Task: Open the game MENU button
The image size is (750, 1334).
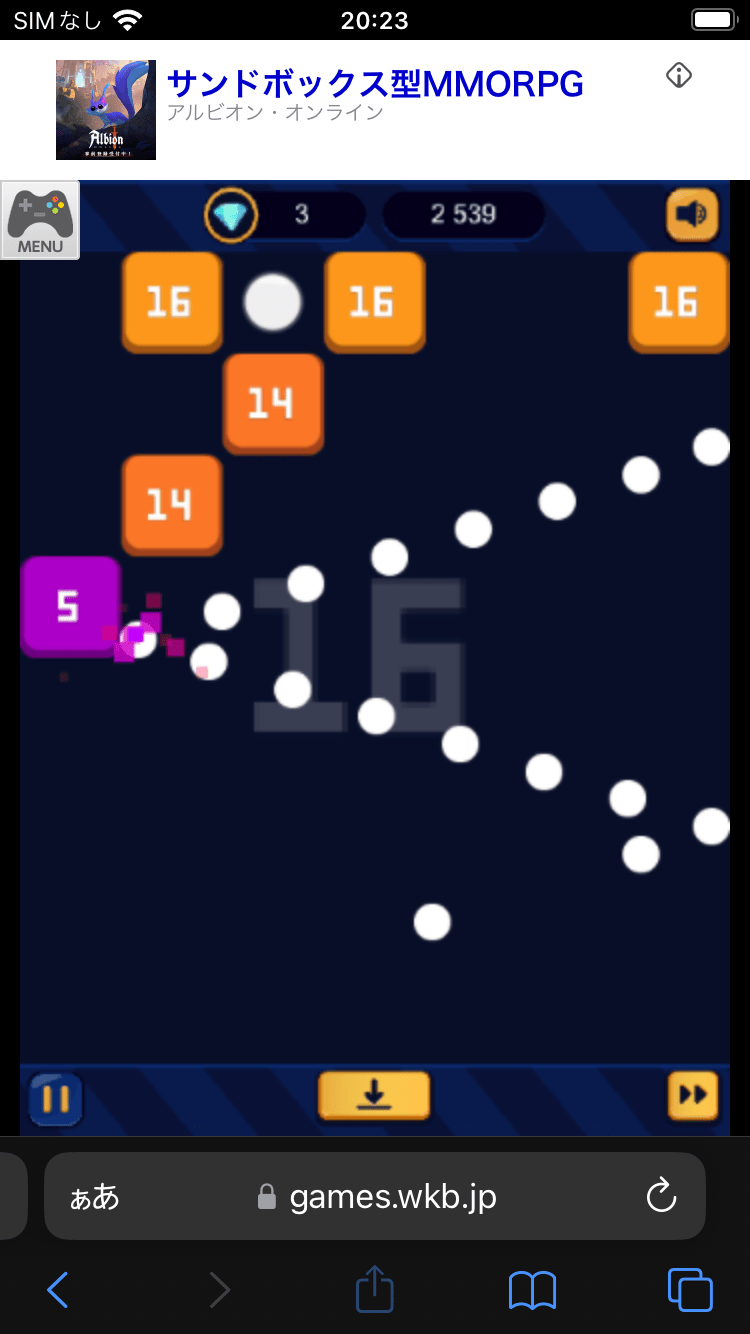Action: pyautogui.click(x=40, y=220)
